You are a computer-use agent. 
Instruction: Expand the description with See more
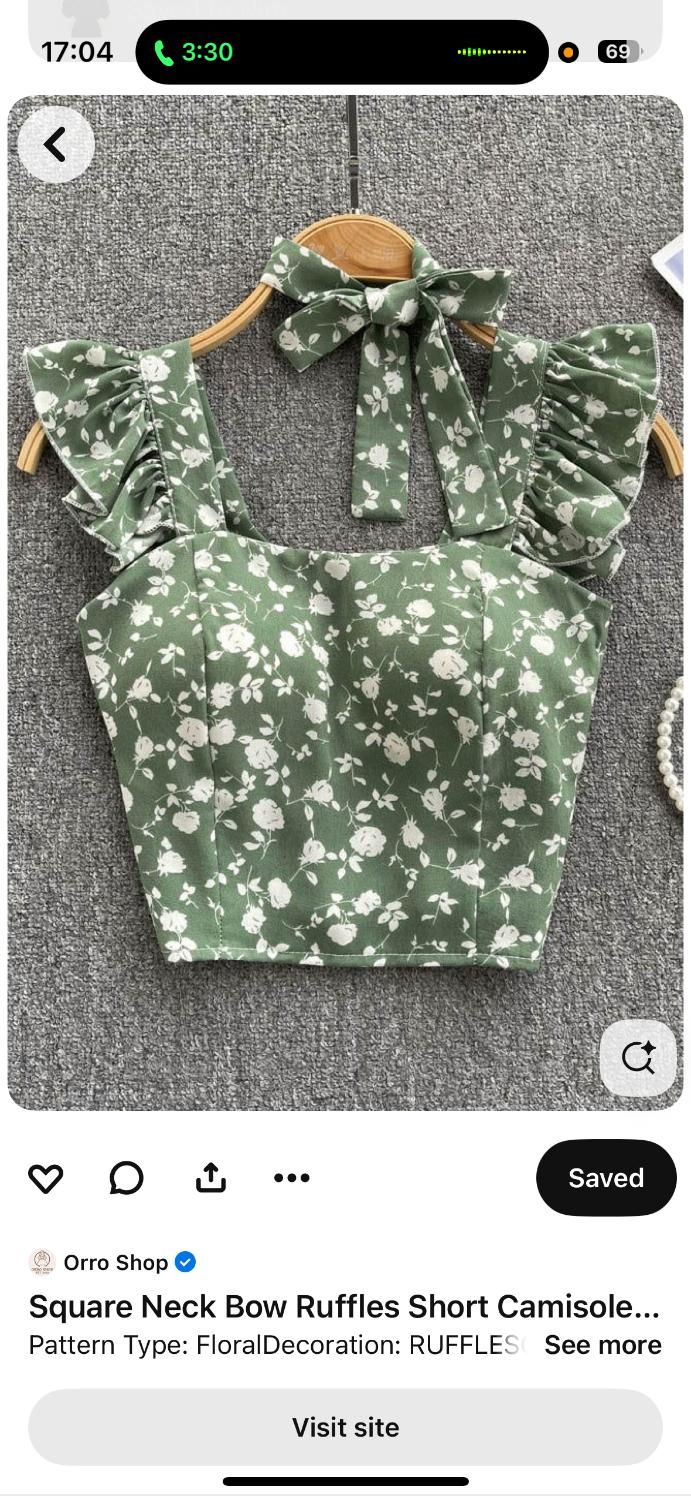coord(602,1345)
